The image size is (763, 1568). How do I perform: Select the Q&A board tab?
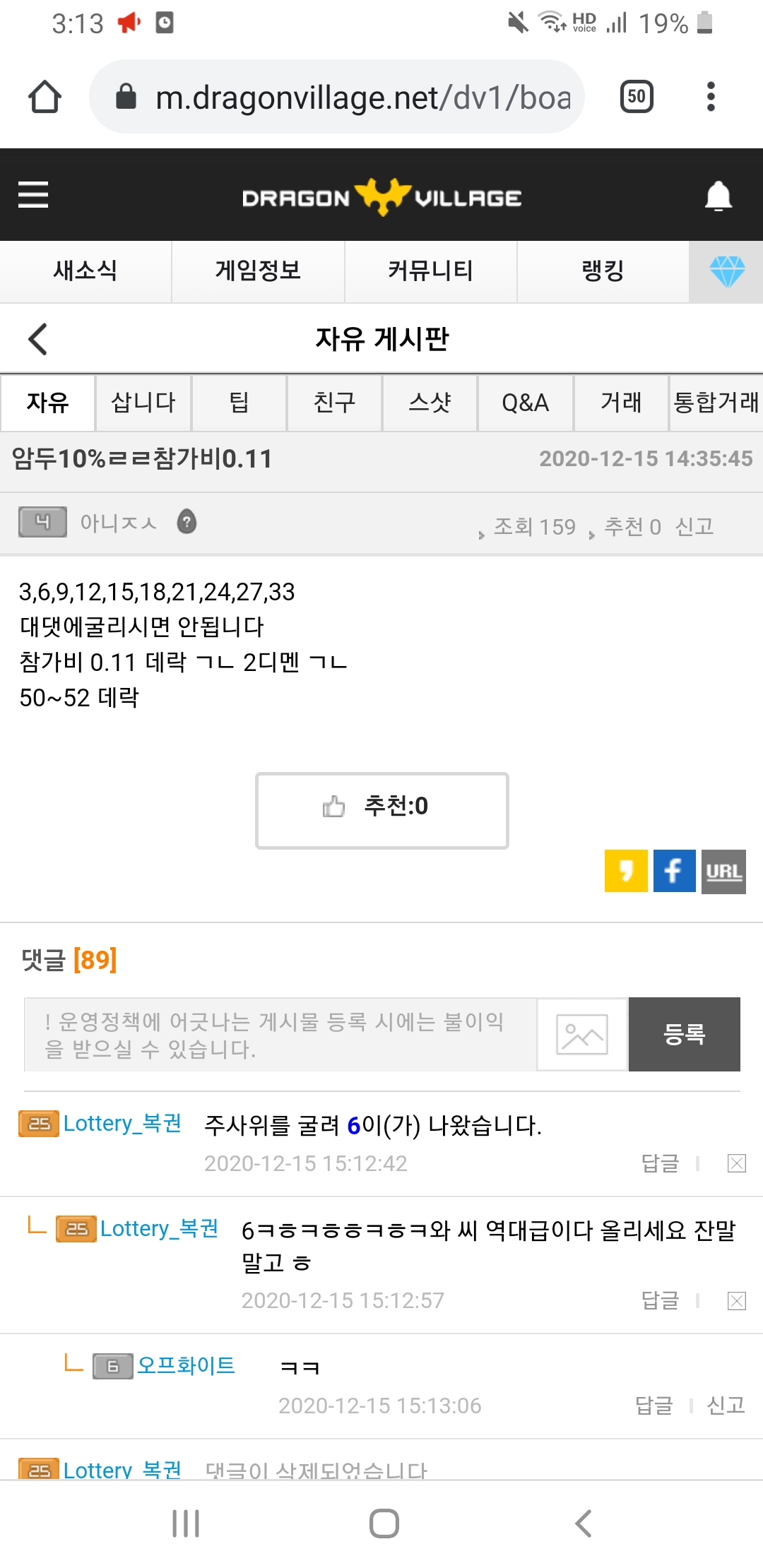pyautogui.click(x=525, y=403)
